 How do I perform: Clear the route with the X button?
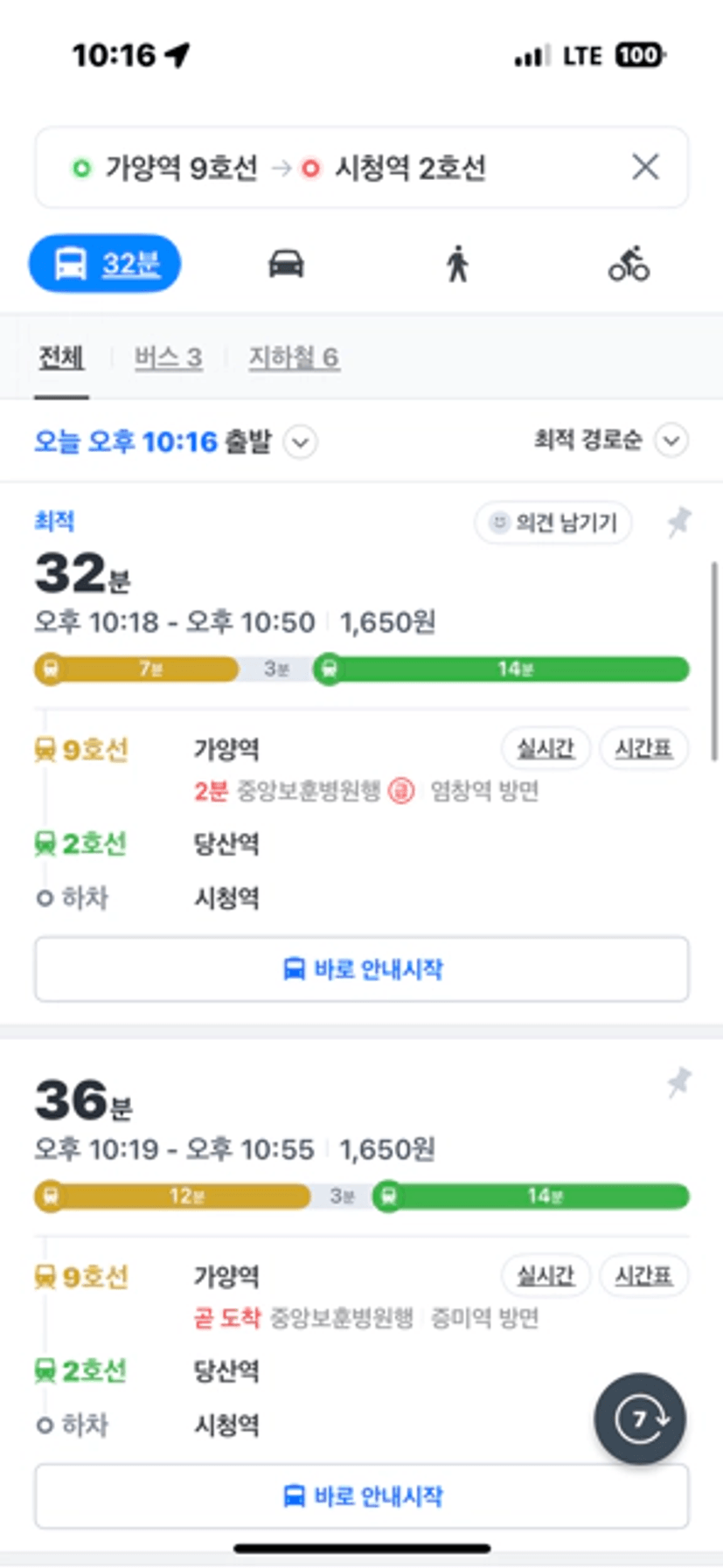point(645,166)
